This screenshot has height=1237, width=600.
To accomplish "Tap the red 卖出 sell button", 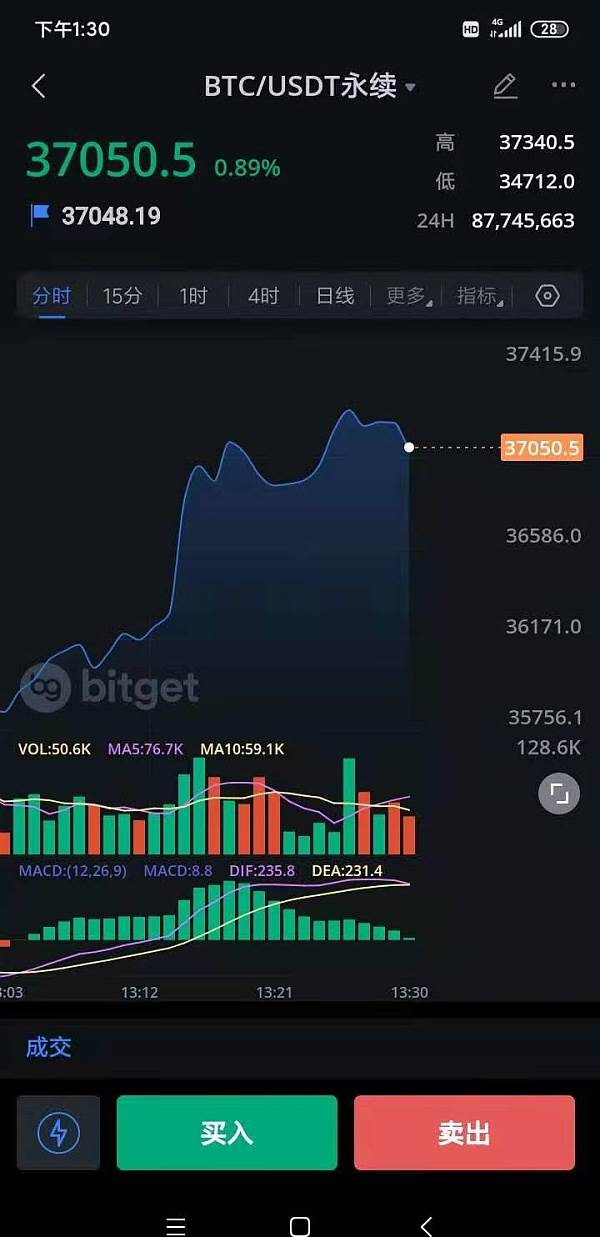I will (x=464, y=1133).
